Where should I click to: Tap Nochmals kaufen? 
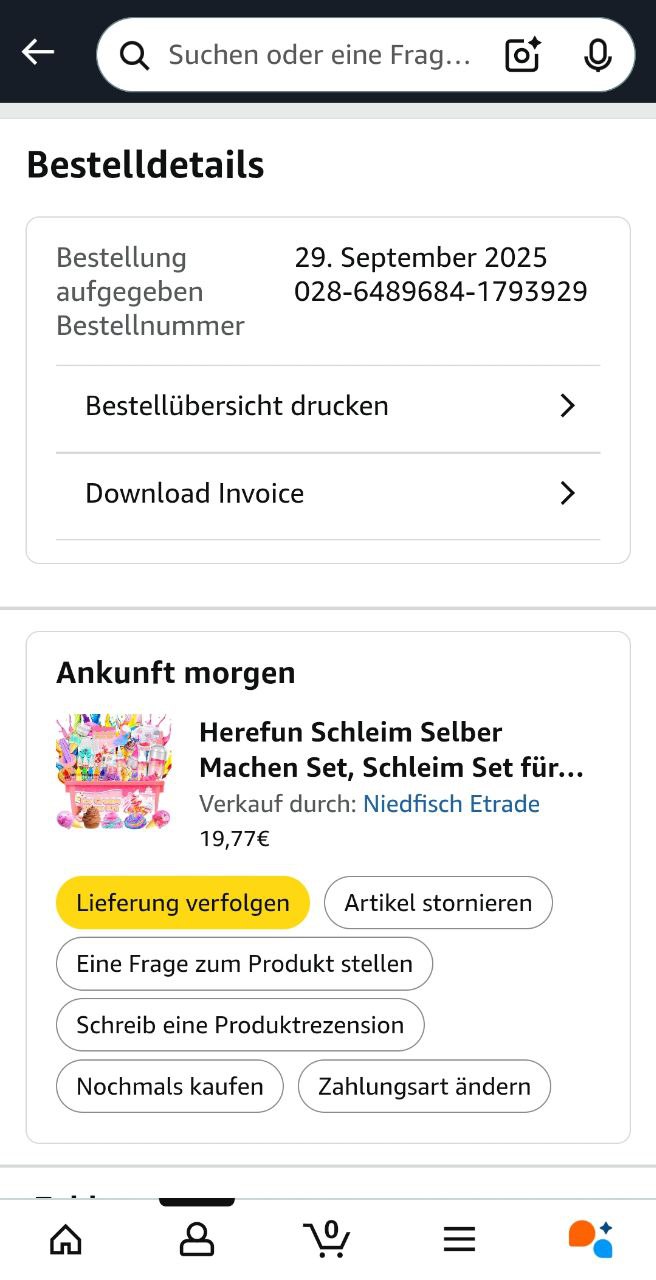(x=170, y=1086)
